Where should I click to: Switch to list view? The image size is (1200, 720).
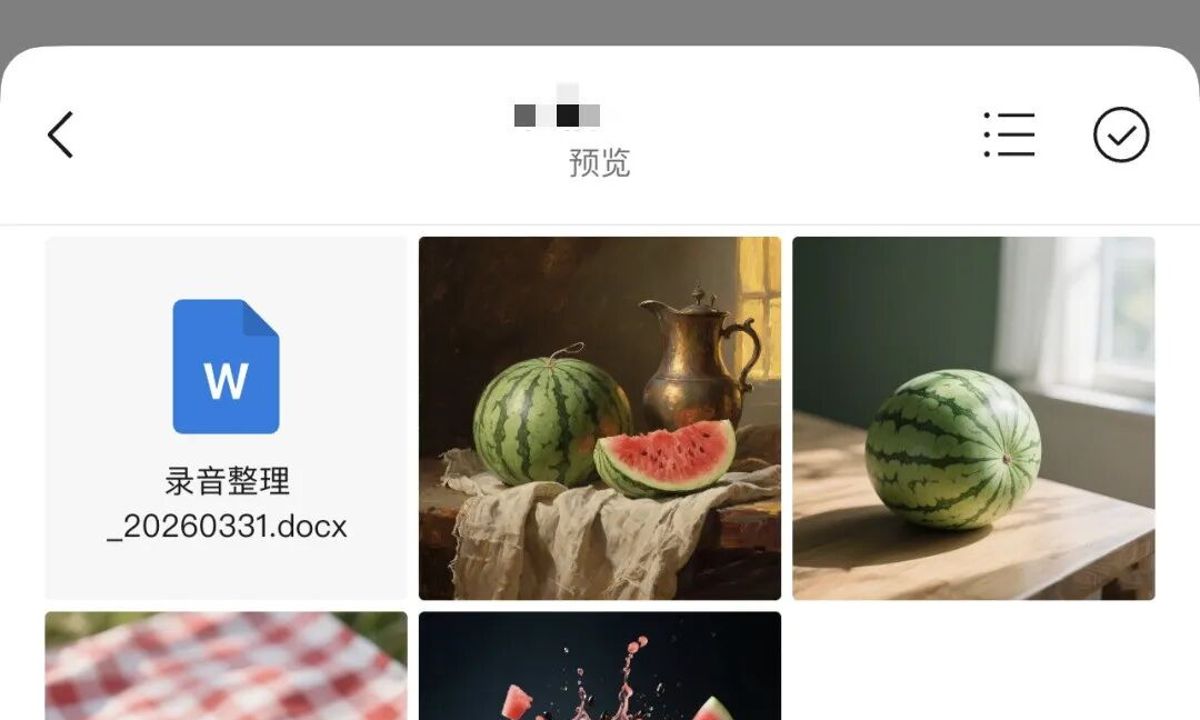click(1009, 135)
